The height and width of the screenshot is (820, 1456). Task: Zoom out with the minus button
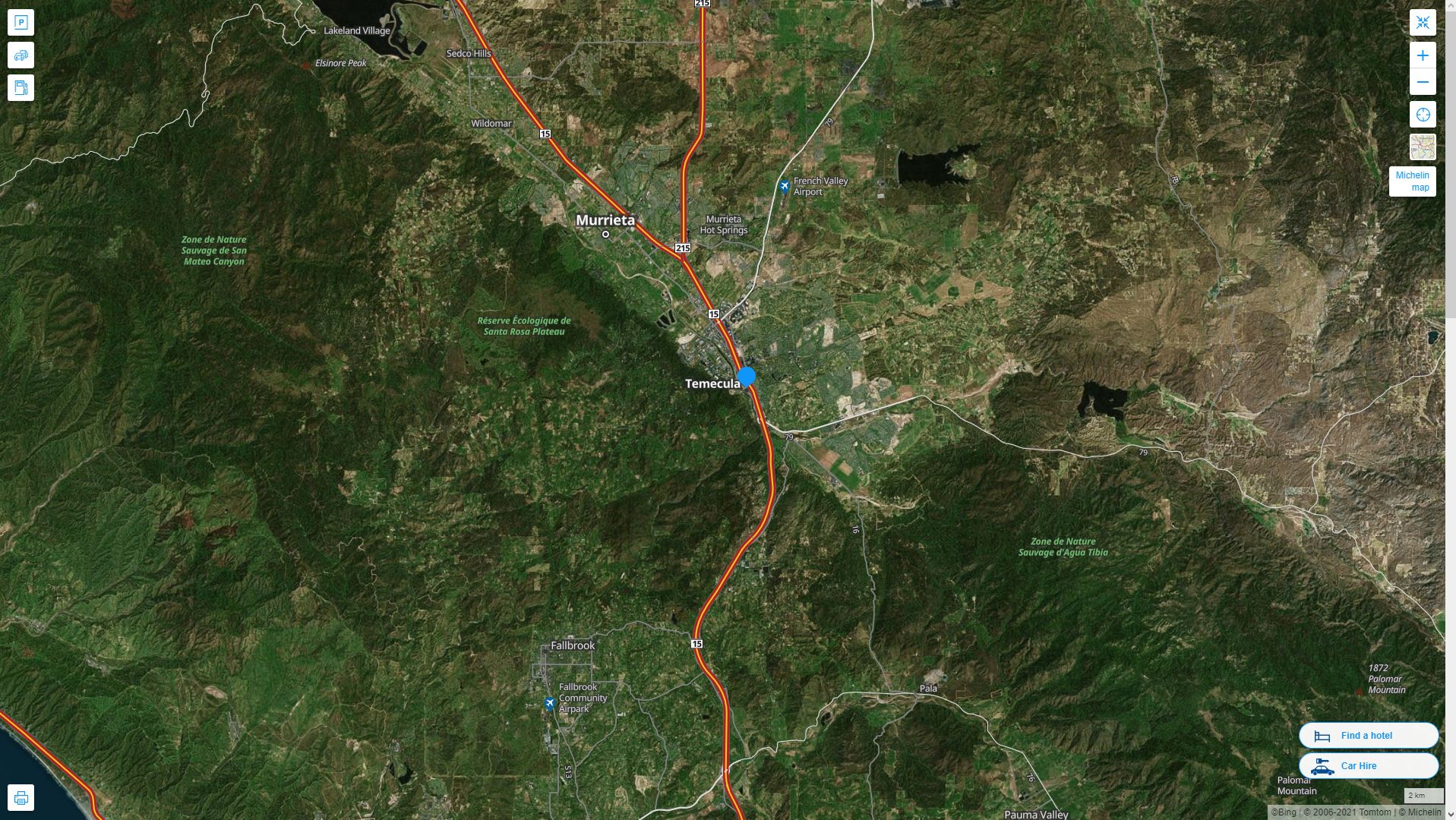[1423, 82]
